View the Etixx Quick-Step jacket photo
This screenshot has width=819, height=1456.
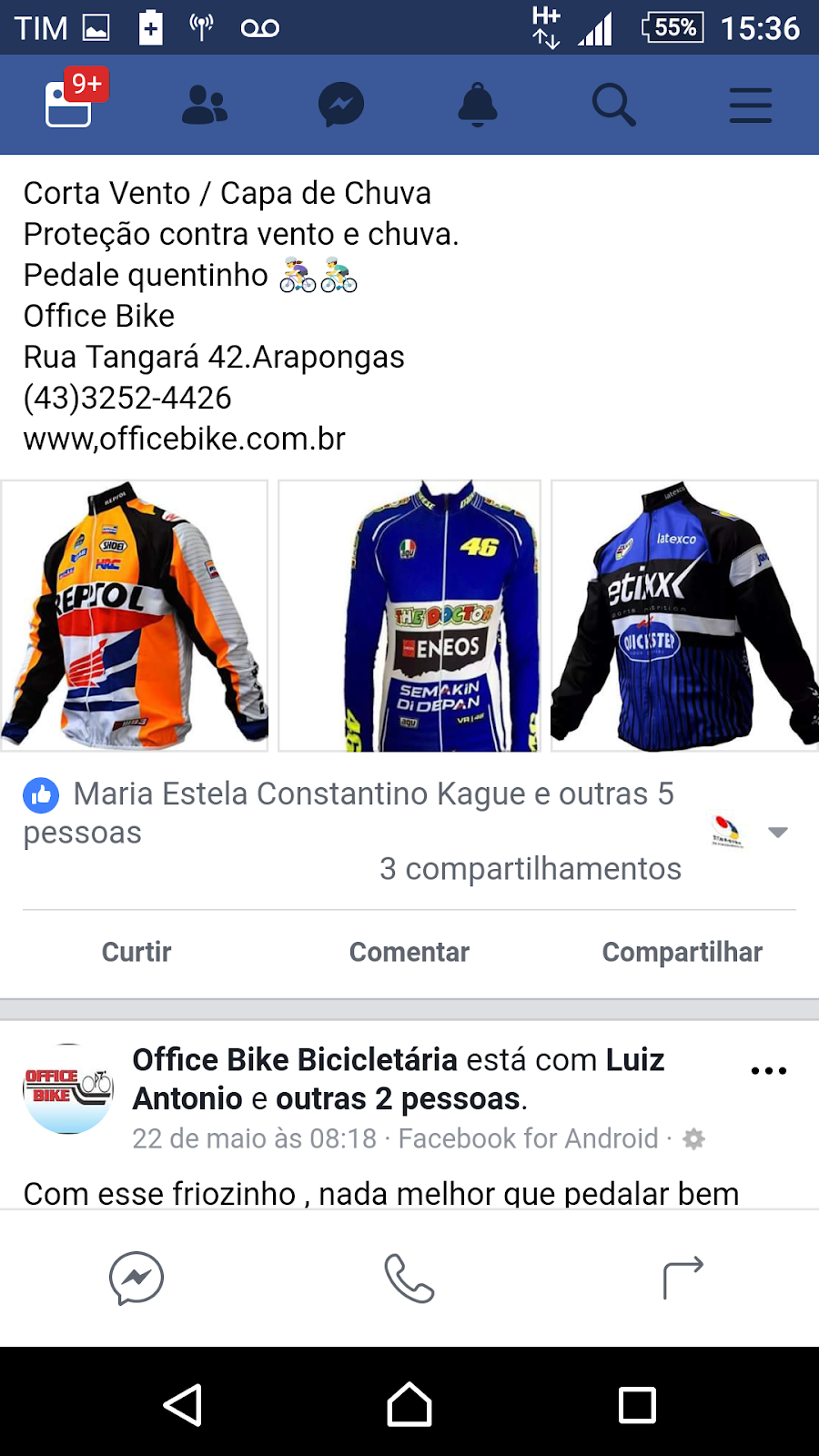coord(684,616)
